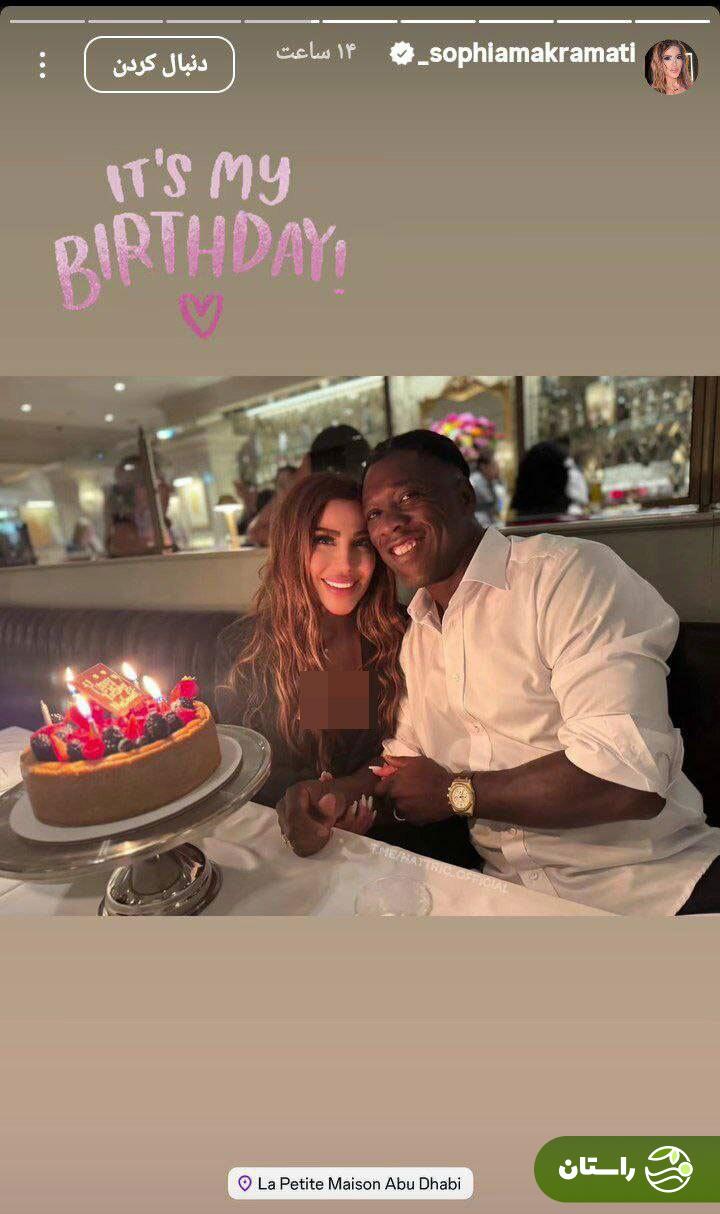Tap the story author's profile picture
Viewport: 720px width, 1214px height.
[x=671, y=66]
